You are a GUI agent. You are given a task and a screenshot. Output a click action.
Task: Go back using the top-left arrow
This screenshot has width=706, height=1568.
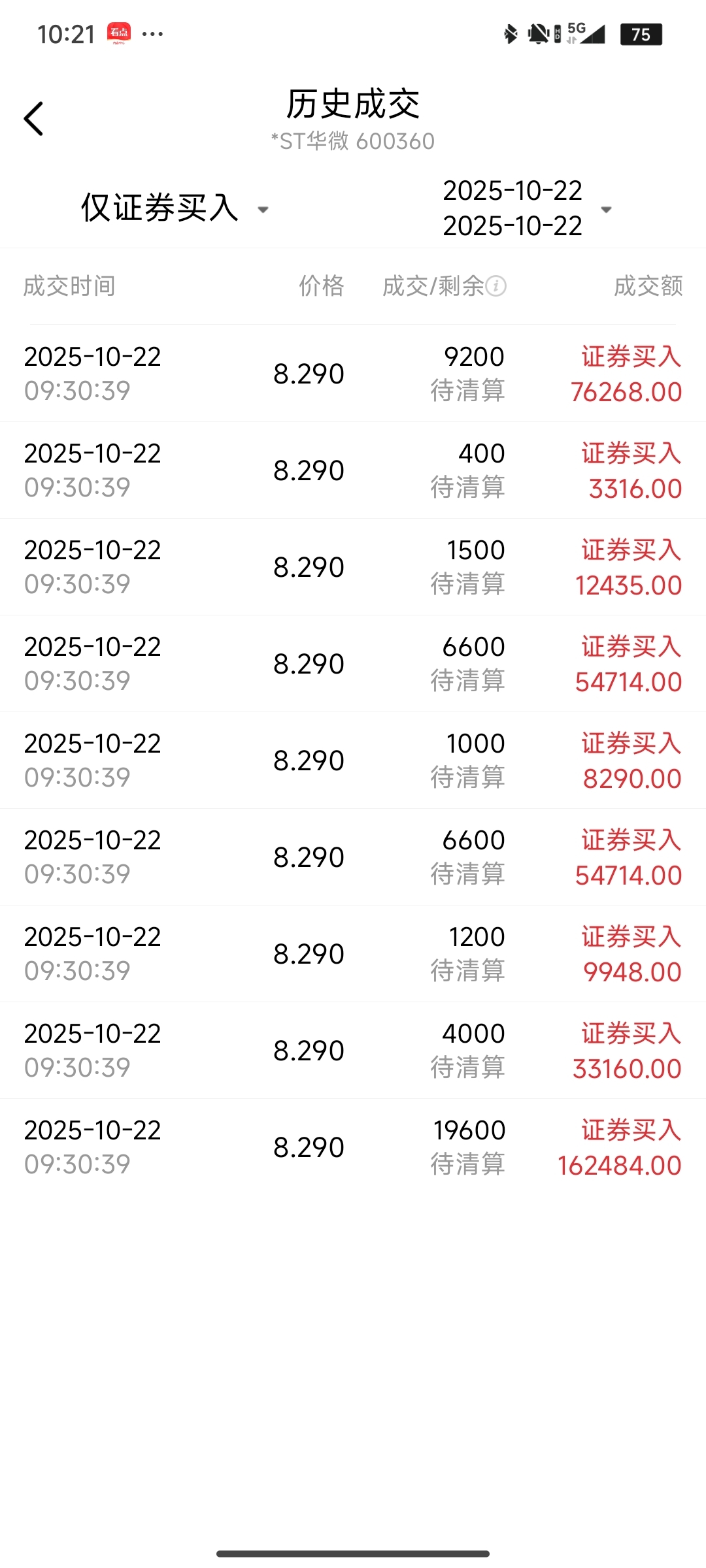point(33,119)
